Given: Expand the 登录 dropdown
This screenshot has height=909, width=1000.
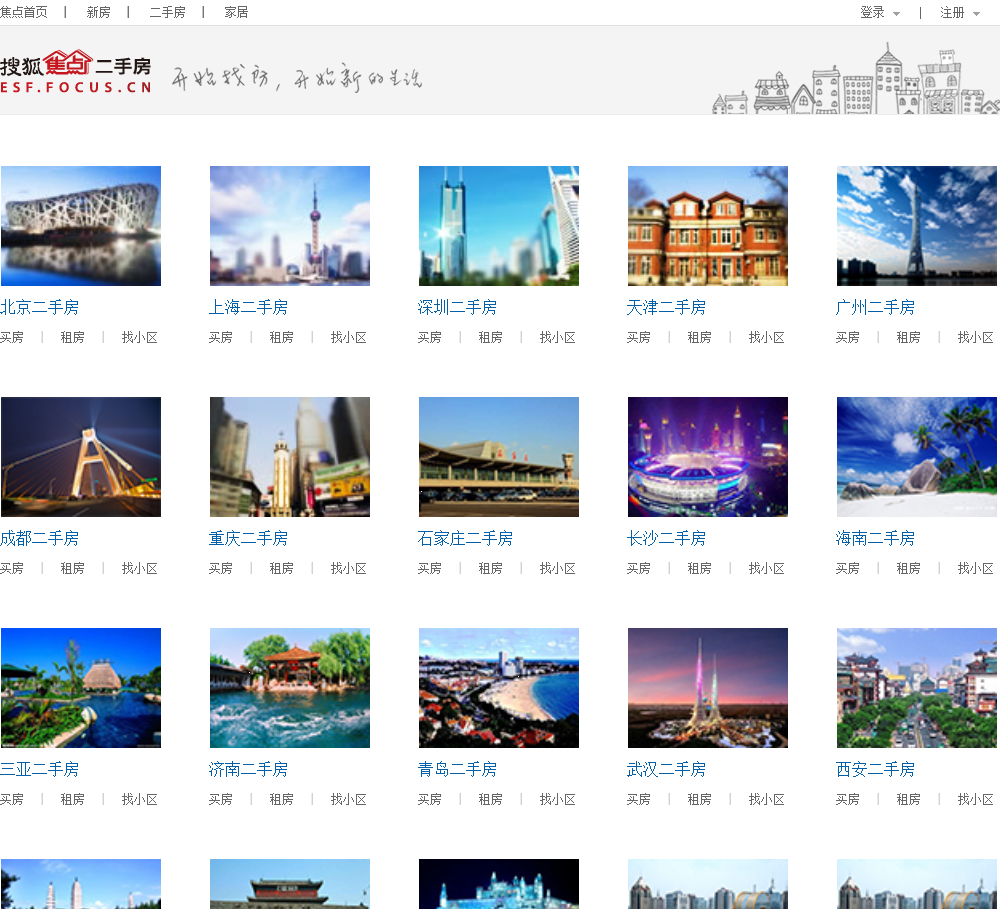Looking at the screenshot, I should coord(879,12).
